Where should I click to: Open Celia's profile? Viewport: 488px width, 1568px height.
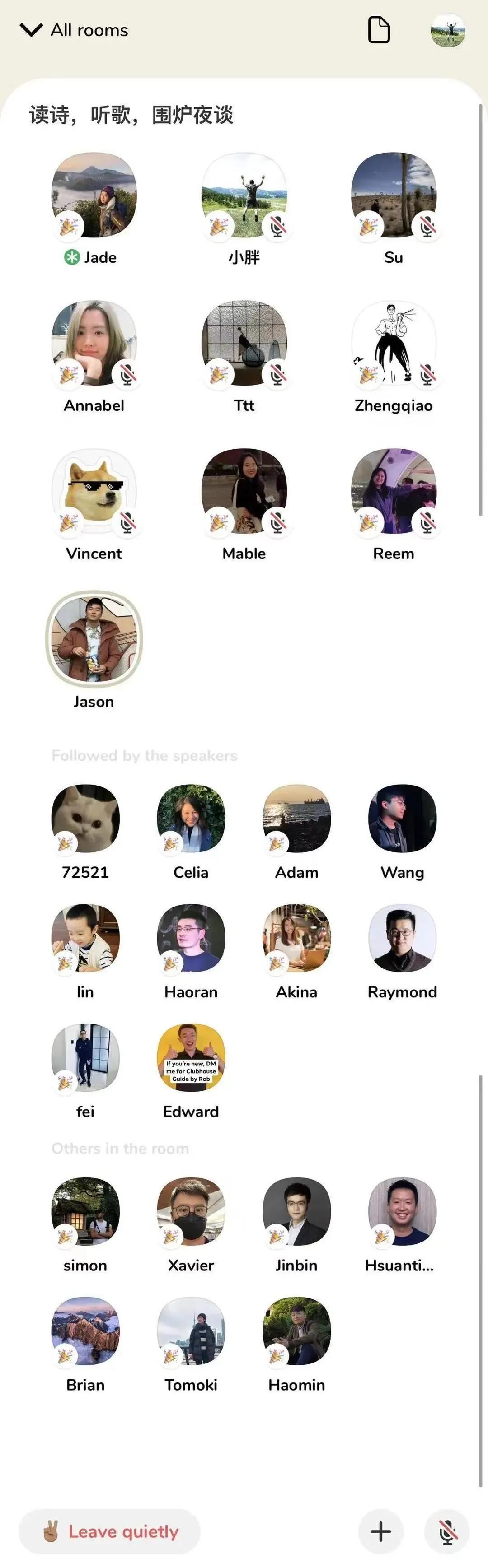tap(191, 818)
